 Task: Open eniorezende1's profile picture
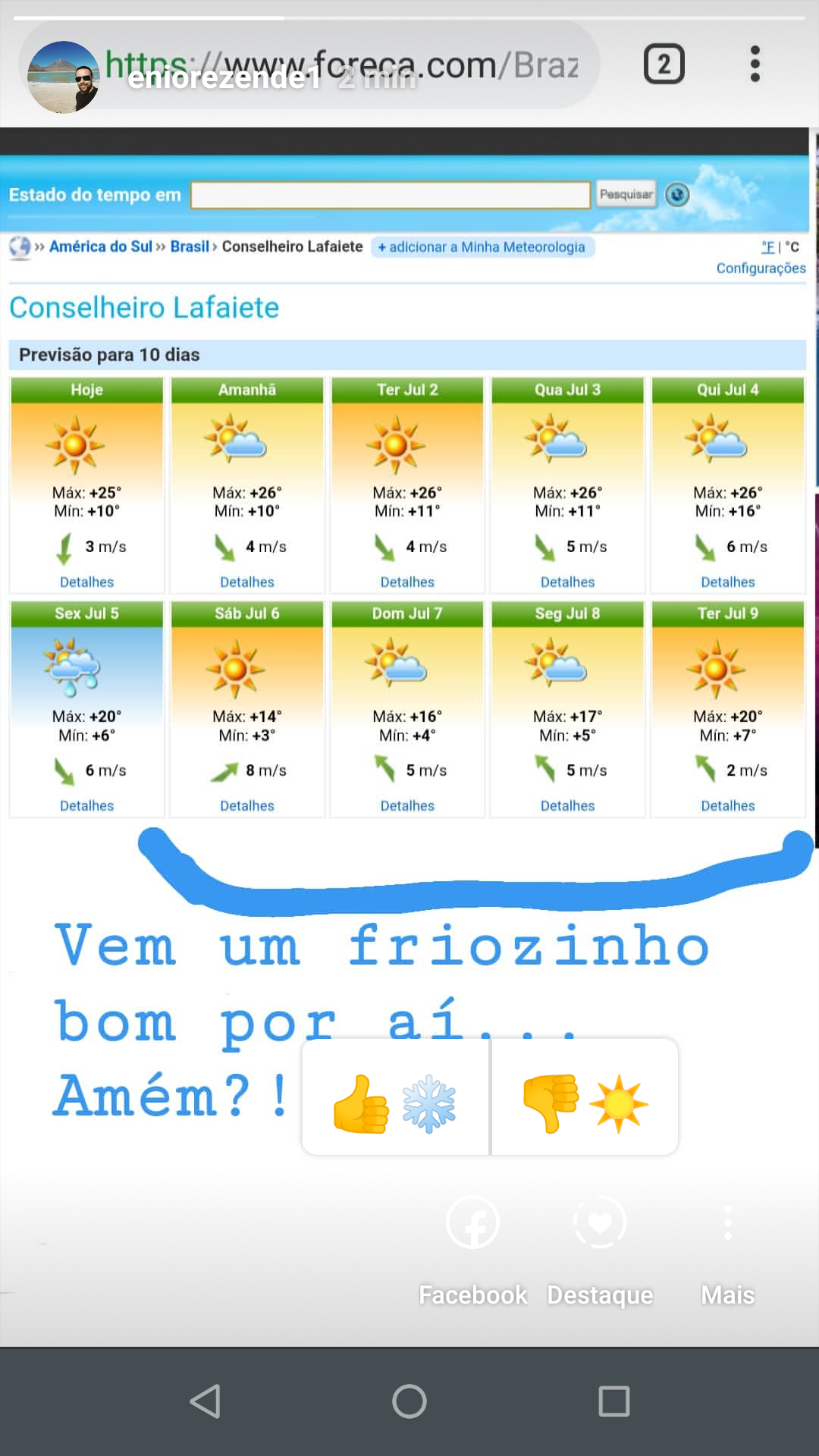63,77
